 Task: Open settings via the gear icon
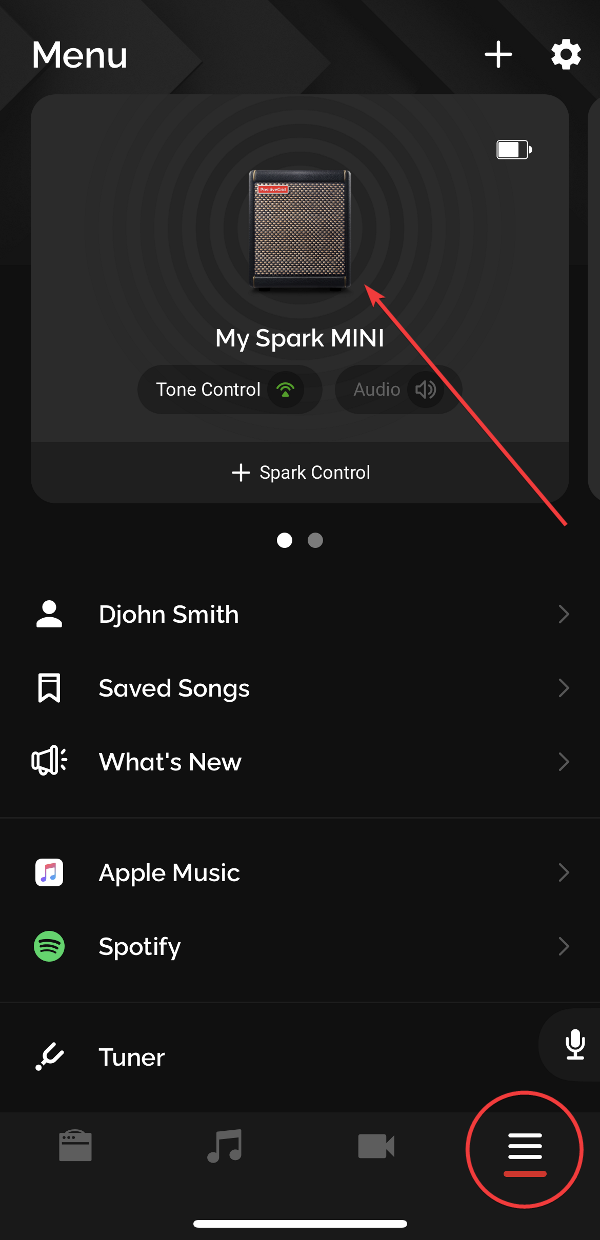tap(566, 55)
